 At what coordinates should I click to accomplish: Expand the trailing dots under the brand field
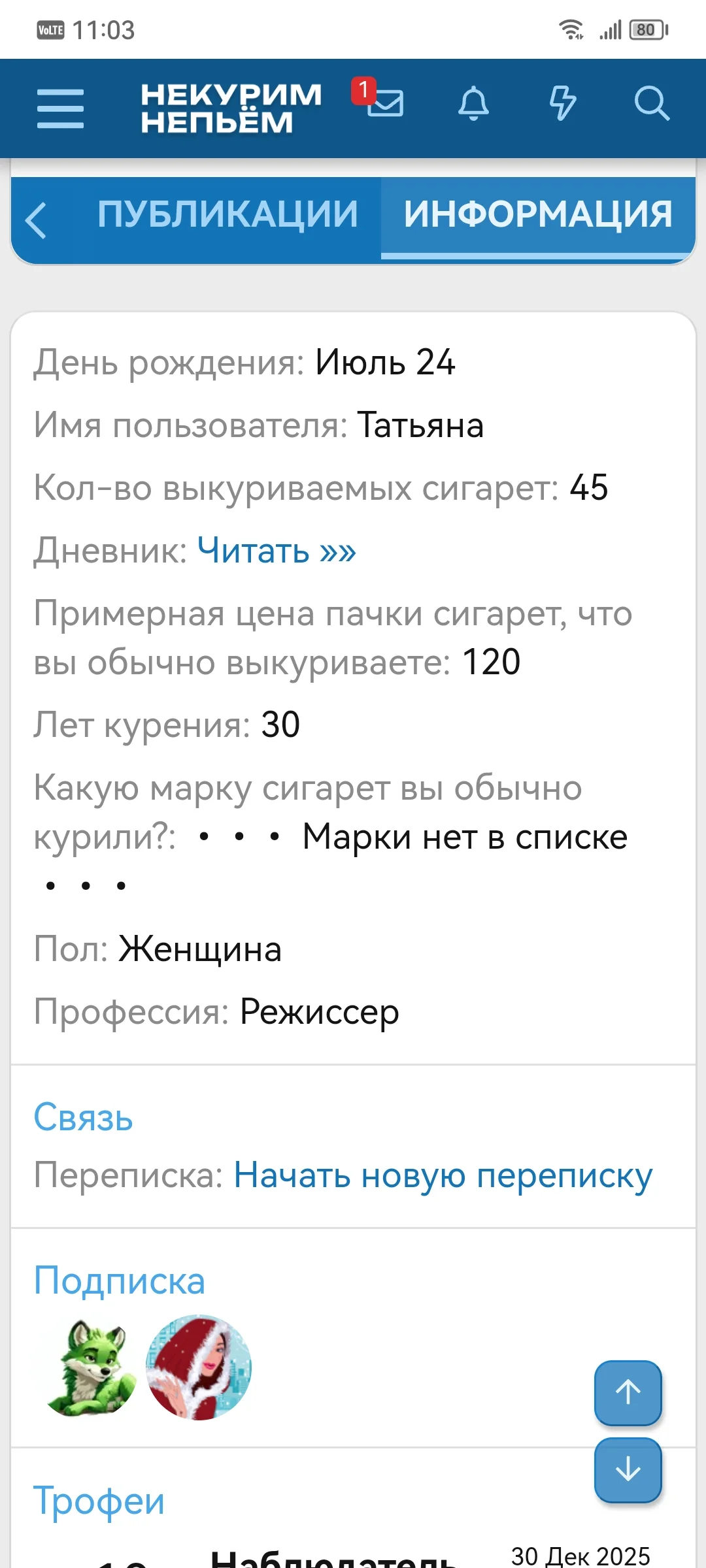tap(84, 887)
